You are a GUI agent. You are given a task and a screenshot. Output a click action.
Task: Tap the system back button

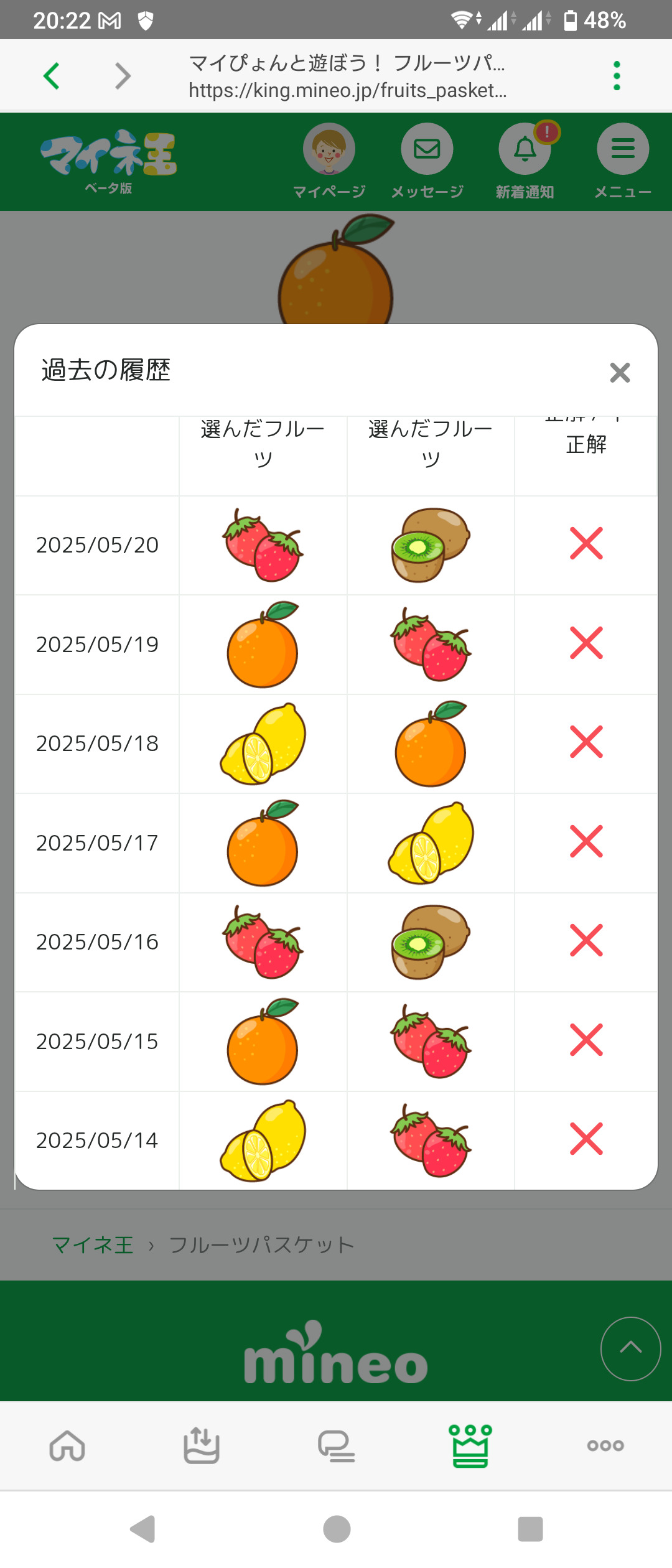[143, 1529]
